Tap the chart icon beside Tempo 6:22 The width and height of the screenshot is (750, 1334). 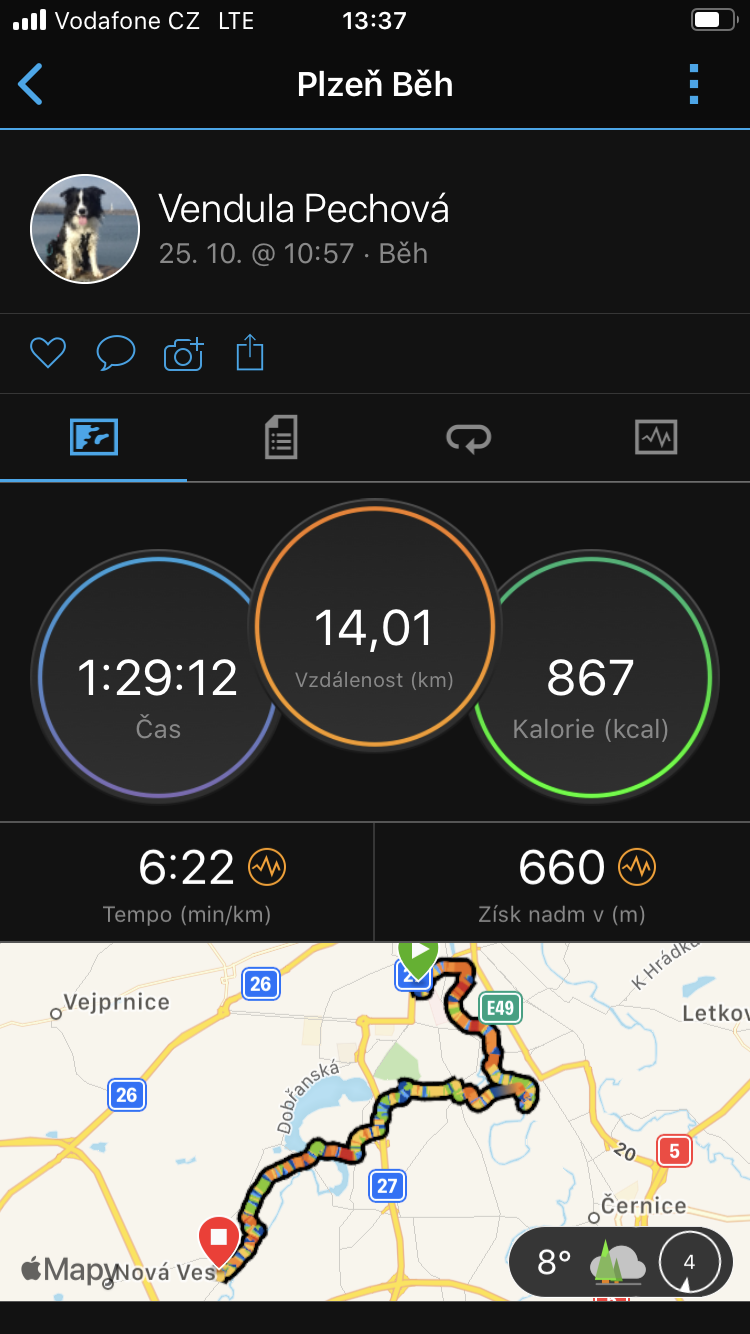tap(267, 867)
